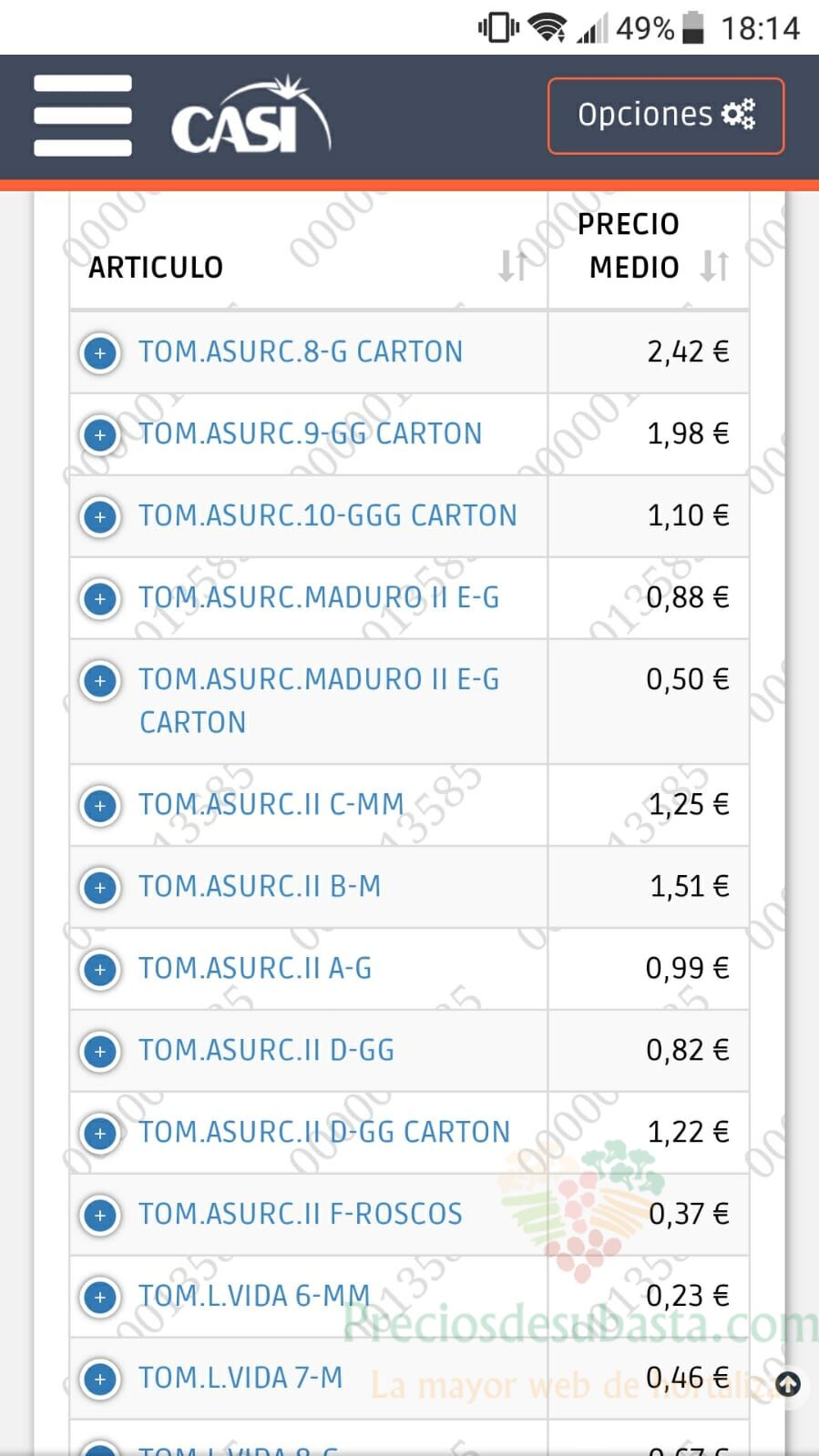Expand TOM.ASURC.II D-GG CARTON details

(100, 1133)
